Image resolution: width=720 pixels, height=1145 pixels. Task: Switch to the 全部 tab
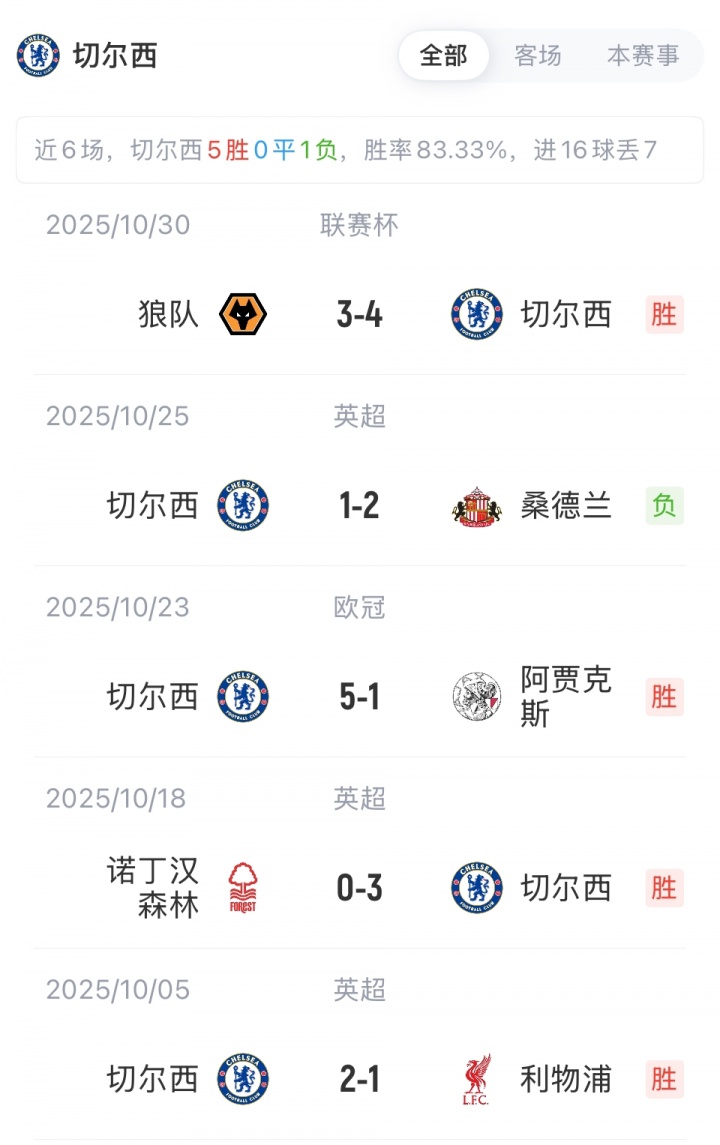pyautogui.click(x=444, y=56)
